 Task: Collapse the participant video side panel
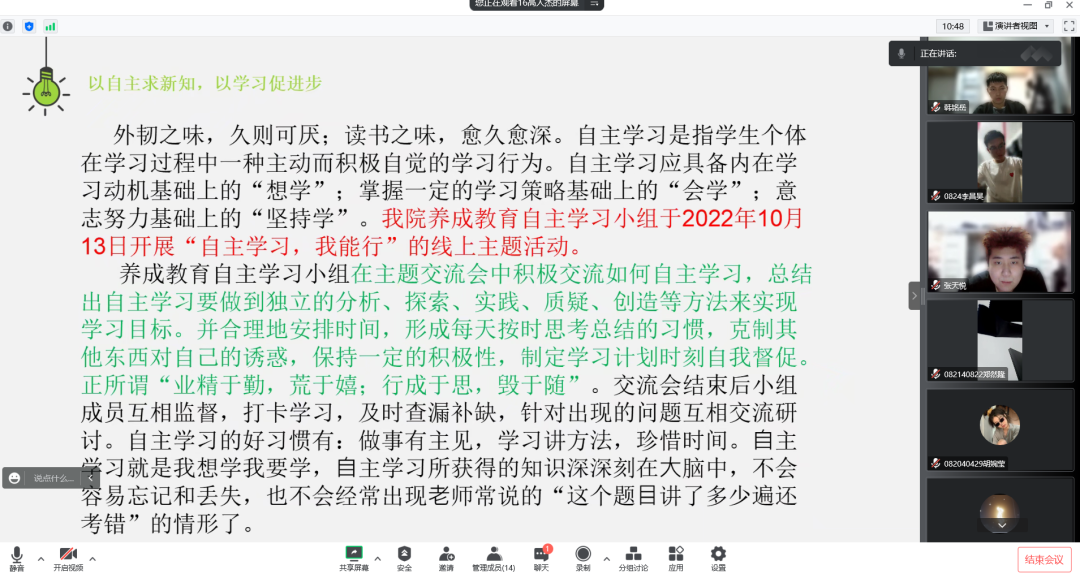coord(914,295)
